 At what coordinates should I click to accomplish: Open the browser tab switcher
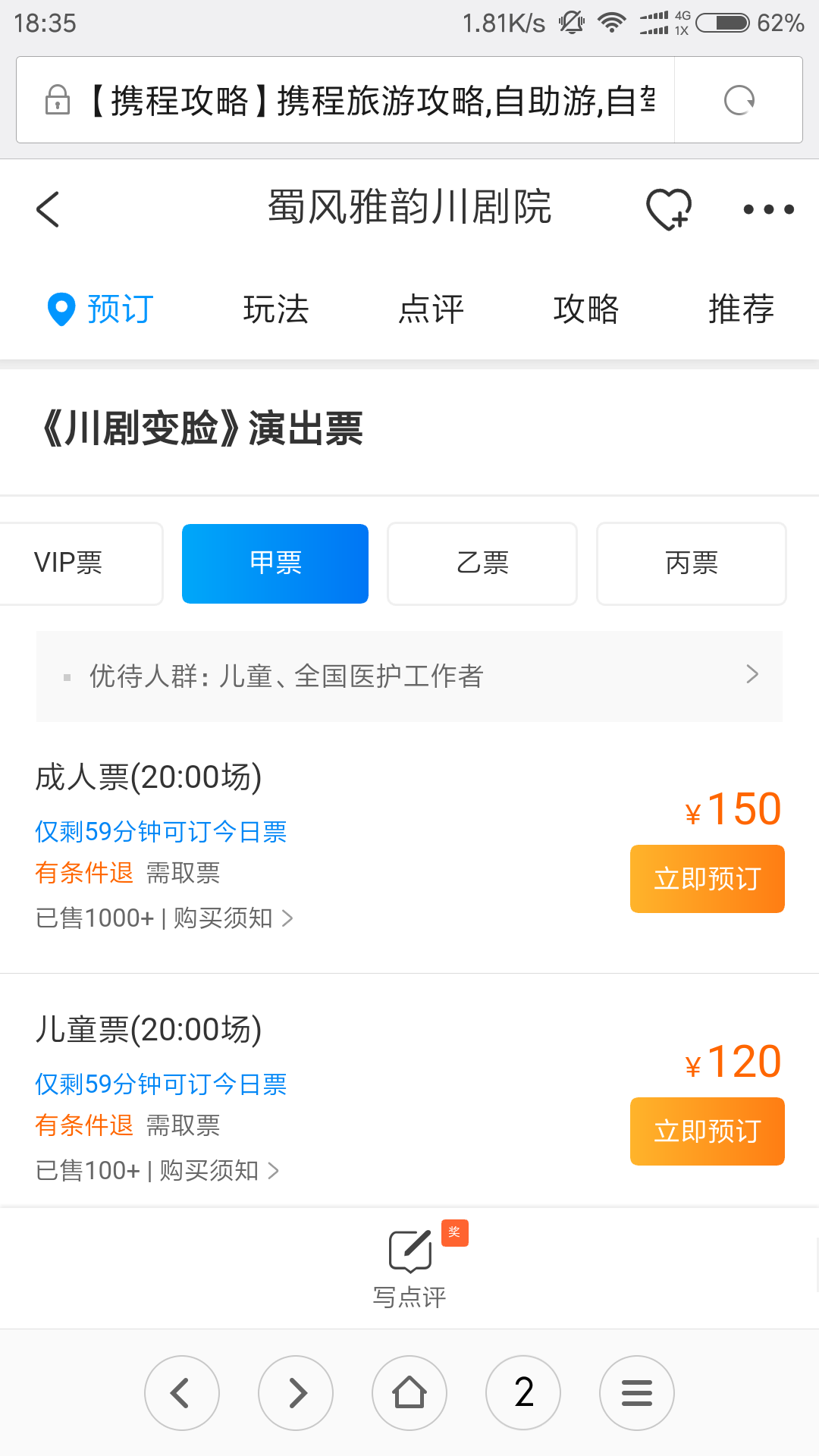pyautogui.click(x=523, y=1393)
